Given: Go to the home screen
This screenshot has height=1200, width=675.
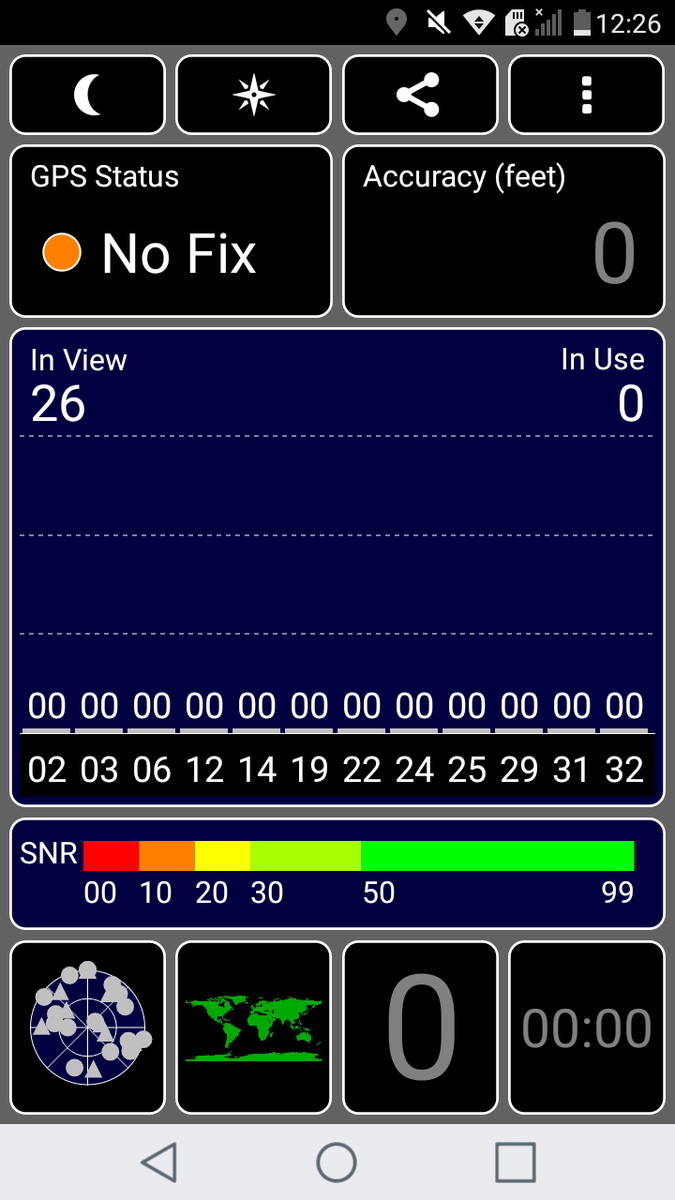Looking at the screenshot, I should point(337,1162).
